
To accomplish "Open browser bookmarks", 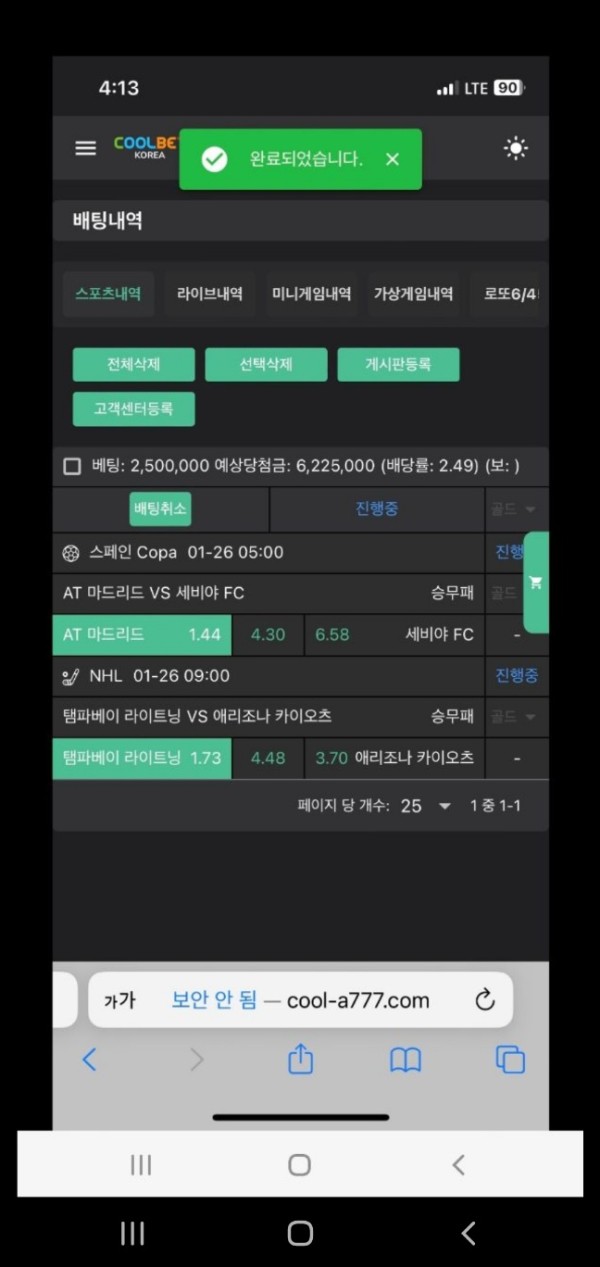I will (405, 1060).
